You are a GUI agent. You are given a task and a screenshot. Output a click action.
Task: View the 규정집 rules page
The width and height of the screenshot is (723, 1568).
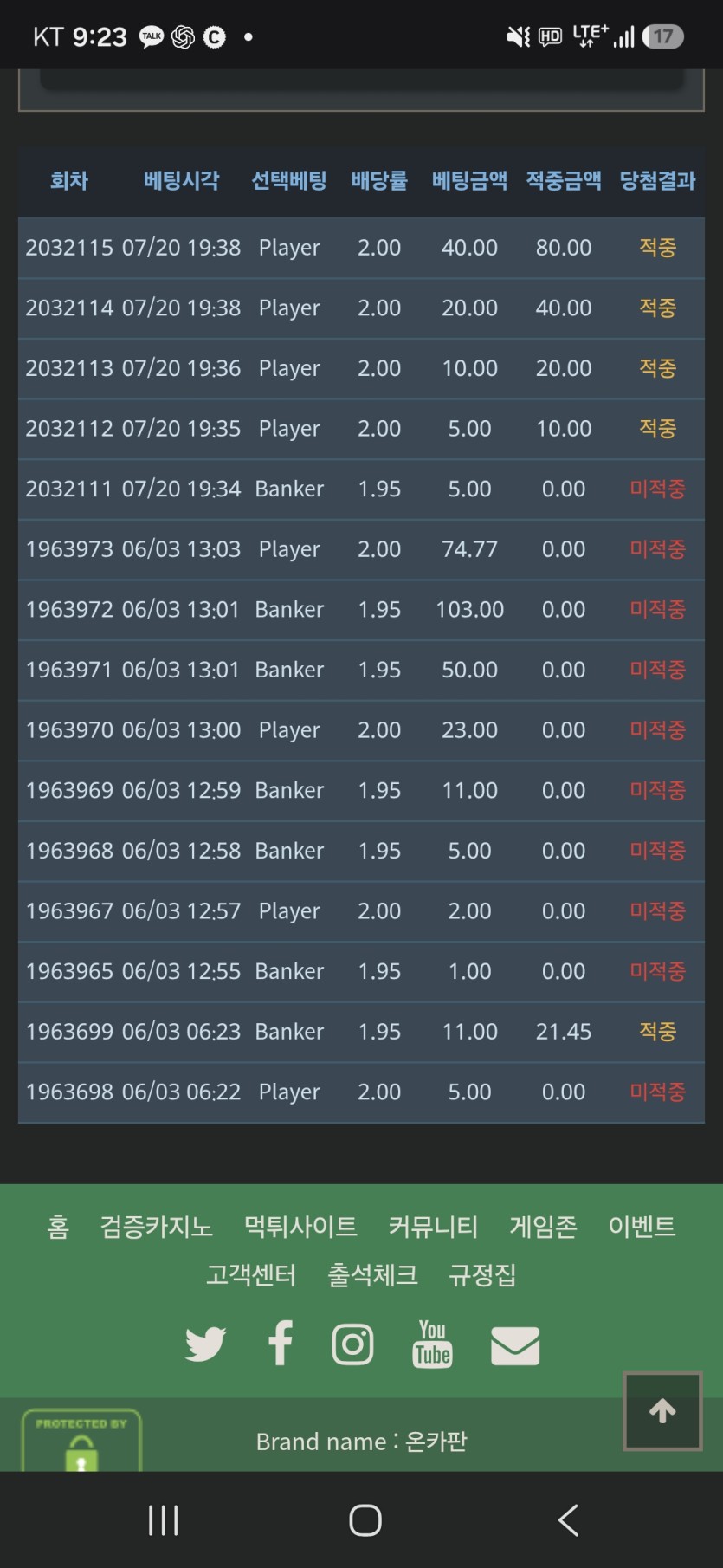coord(482,1275)
